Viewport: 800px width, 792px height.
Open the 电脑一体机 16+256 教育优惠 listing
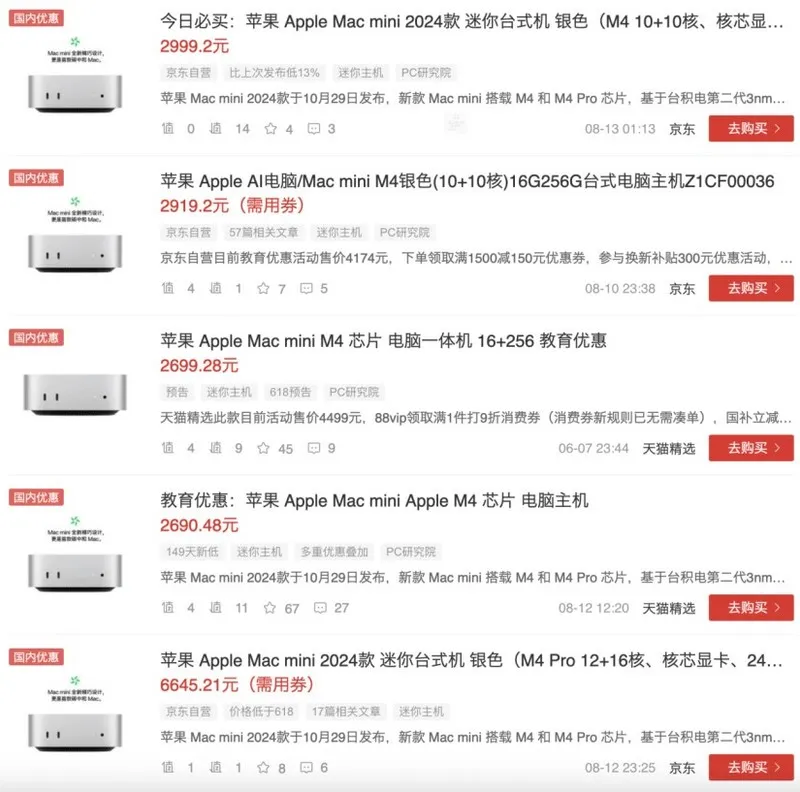point(383,341)
